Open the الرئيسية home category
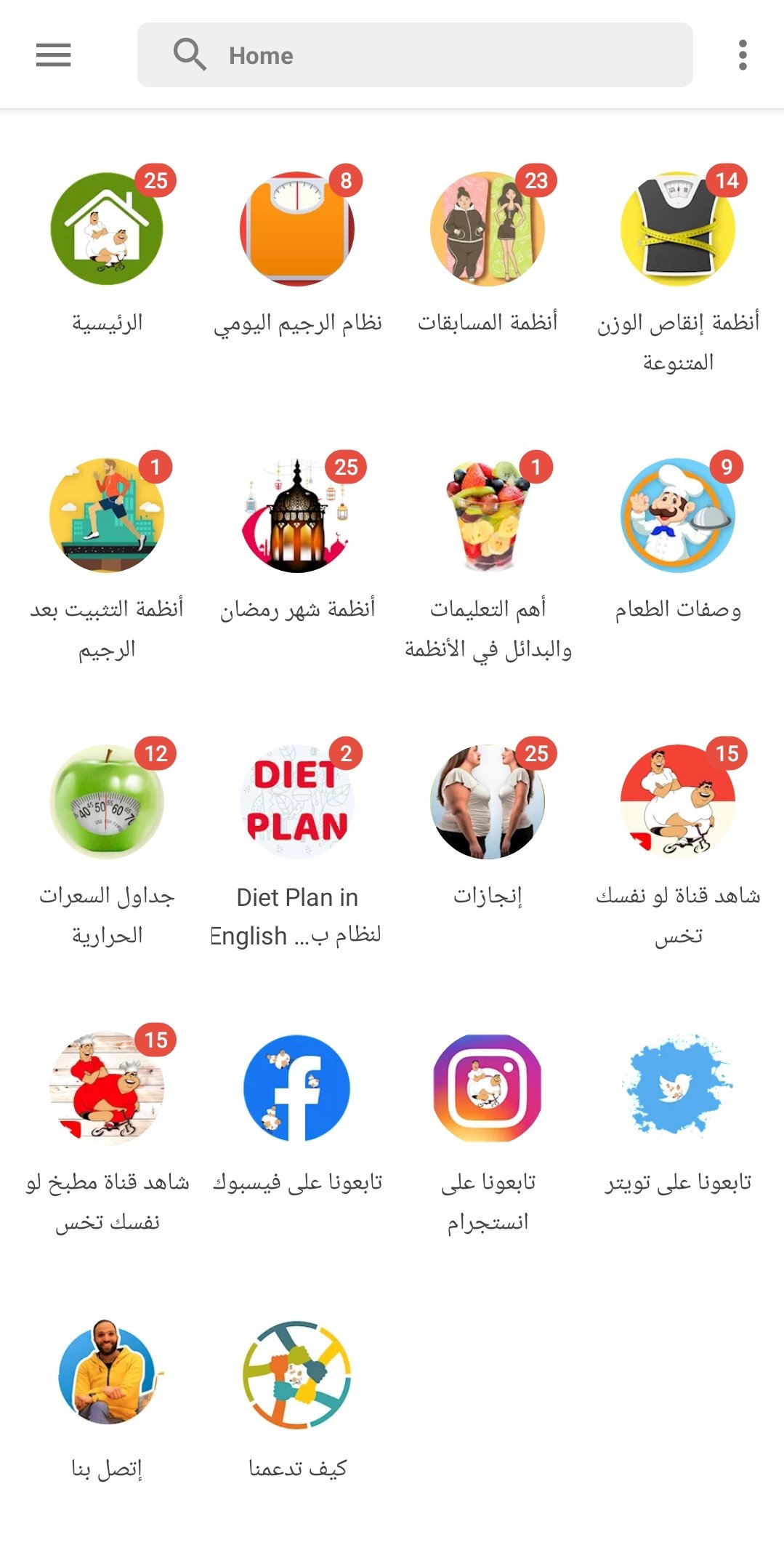784x1545 pixels. coord(107,229)
